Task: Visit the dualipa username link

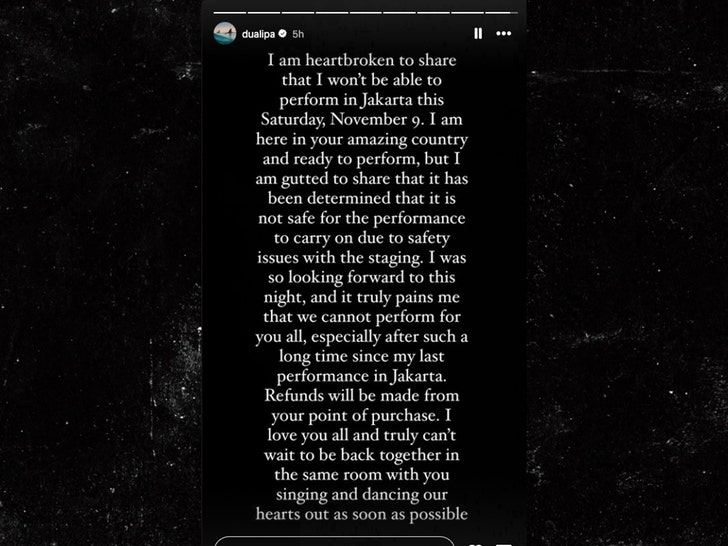Action: [x=258, y=33]
